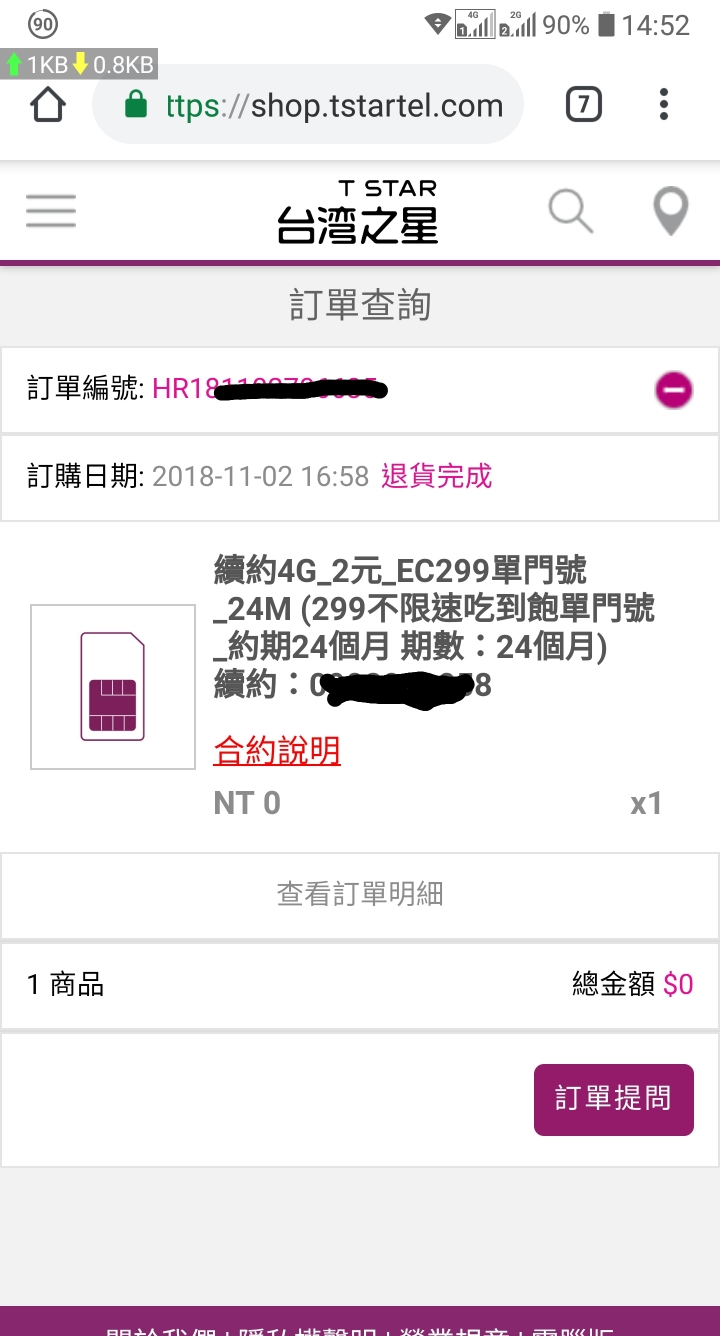Go to the browser home page
The width and height of the screenshot is (720, 1336).
point(48,105)
